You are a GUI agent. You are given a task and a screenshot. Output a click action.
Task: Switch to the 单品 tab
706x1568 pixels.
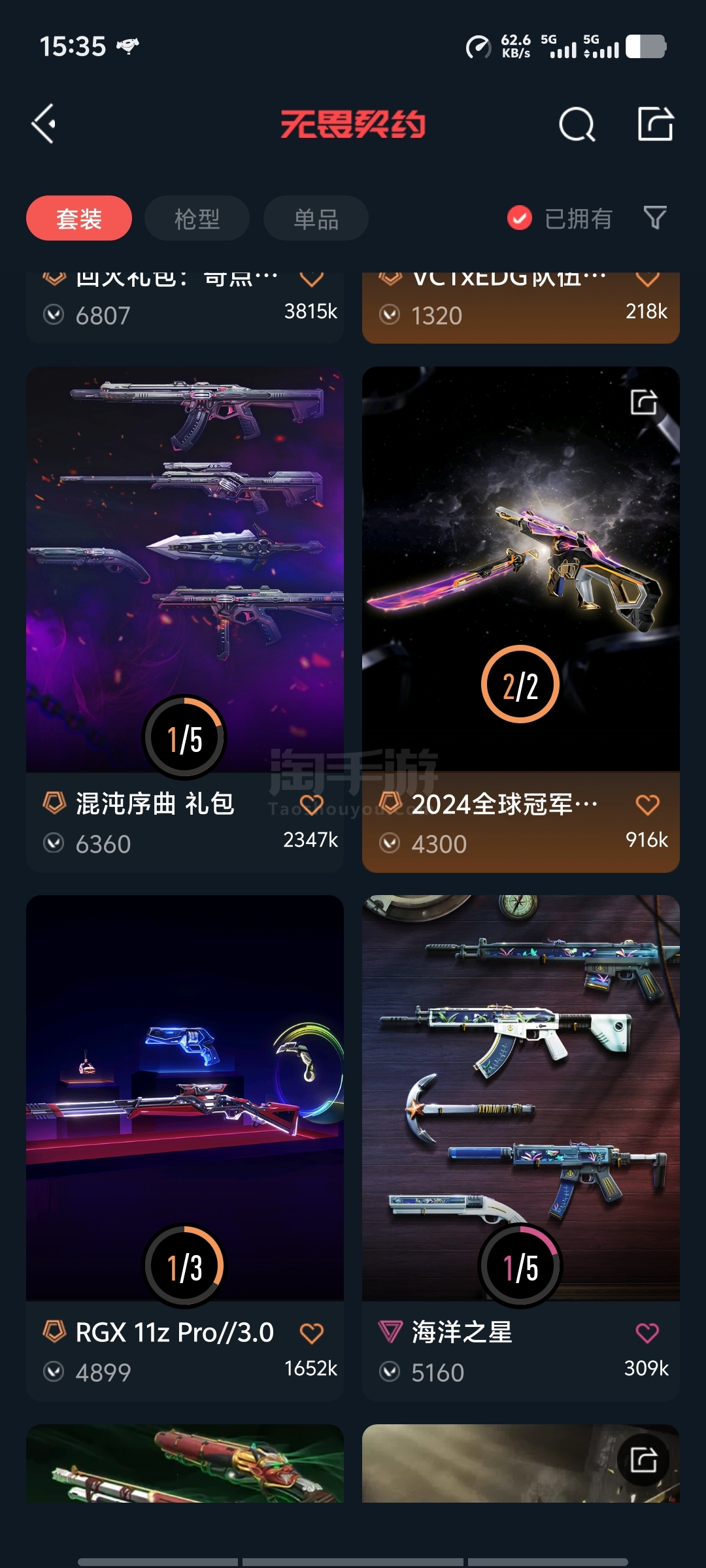tap(316, 218)
